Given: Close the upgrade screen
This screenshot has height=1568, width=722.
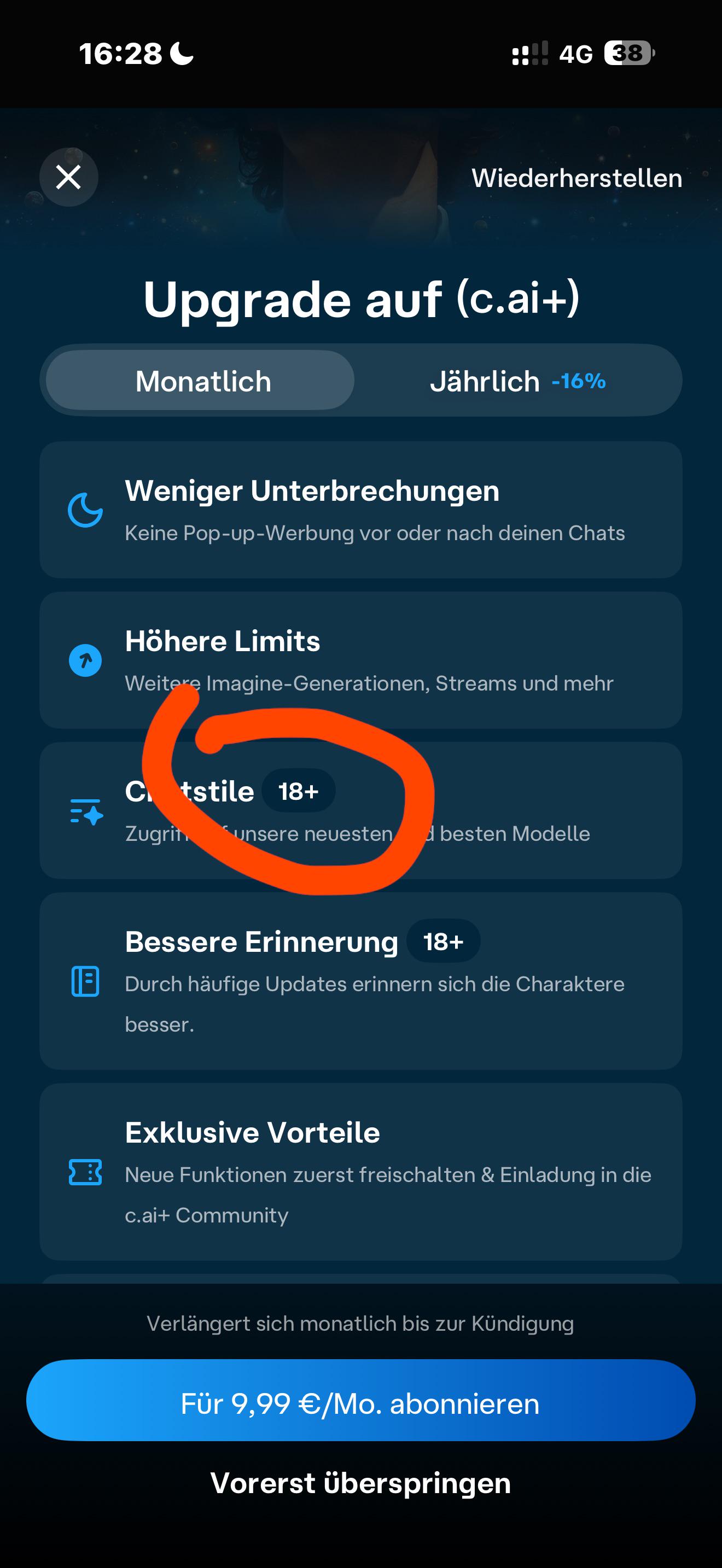Looking at the screenshot, I should 68,177.
